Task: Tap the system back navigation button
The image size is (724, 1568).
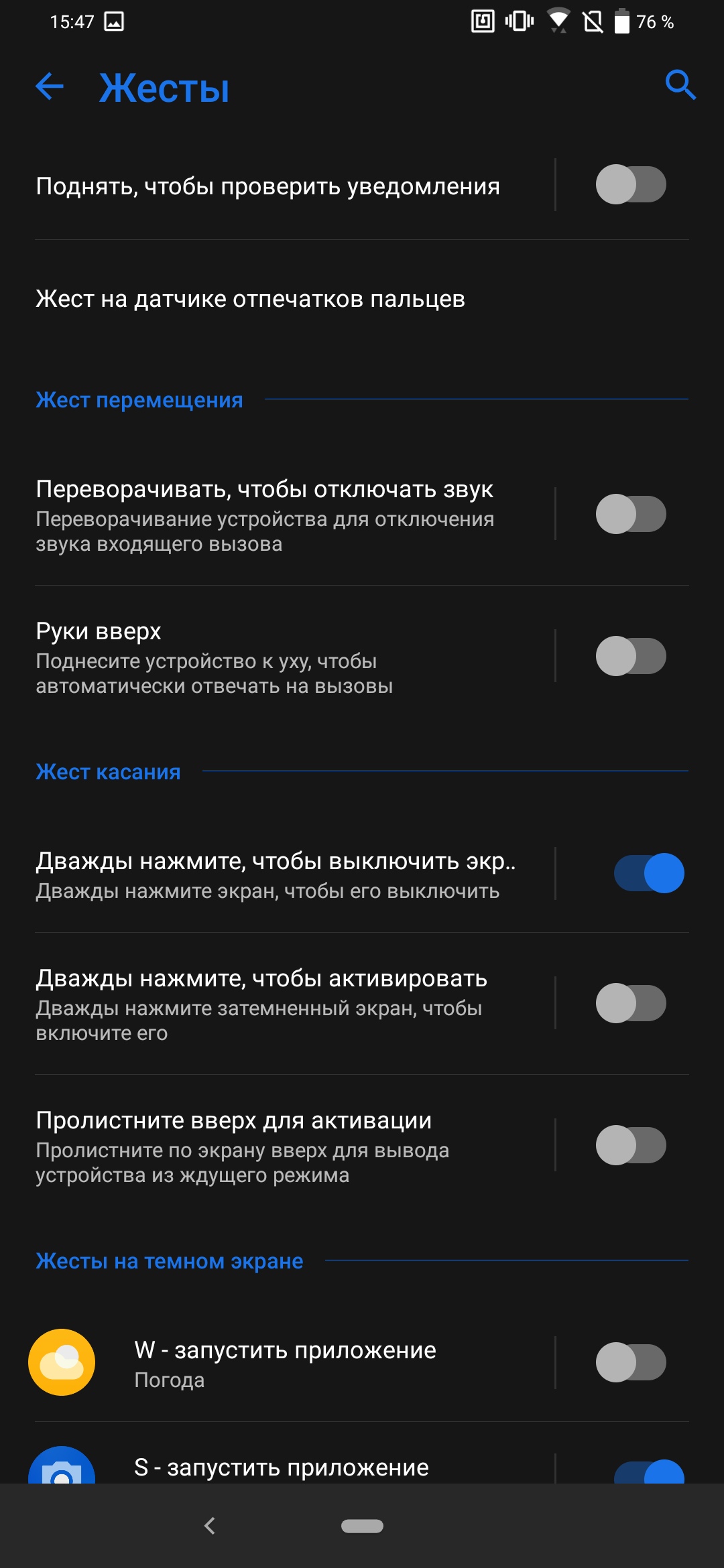Action: click(210, 1526)
